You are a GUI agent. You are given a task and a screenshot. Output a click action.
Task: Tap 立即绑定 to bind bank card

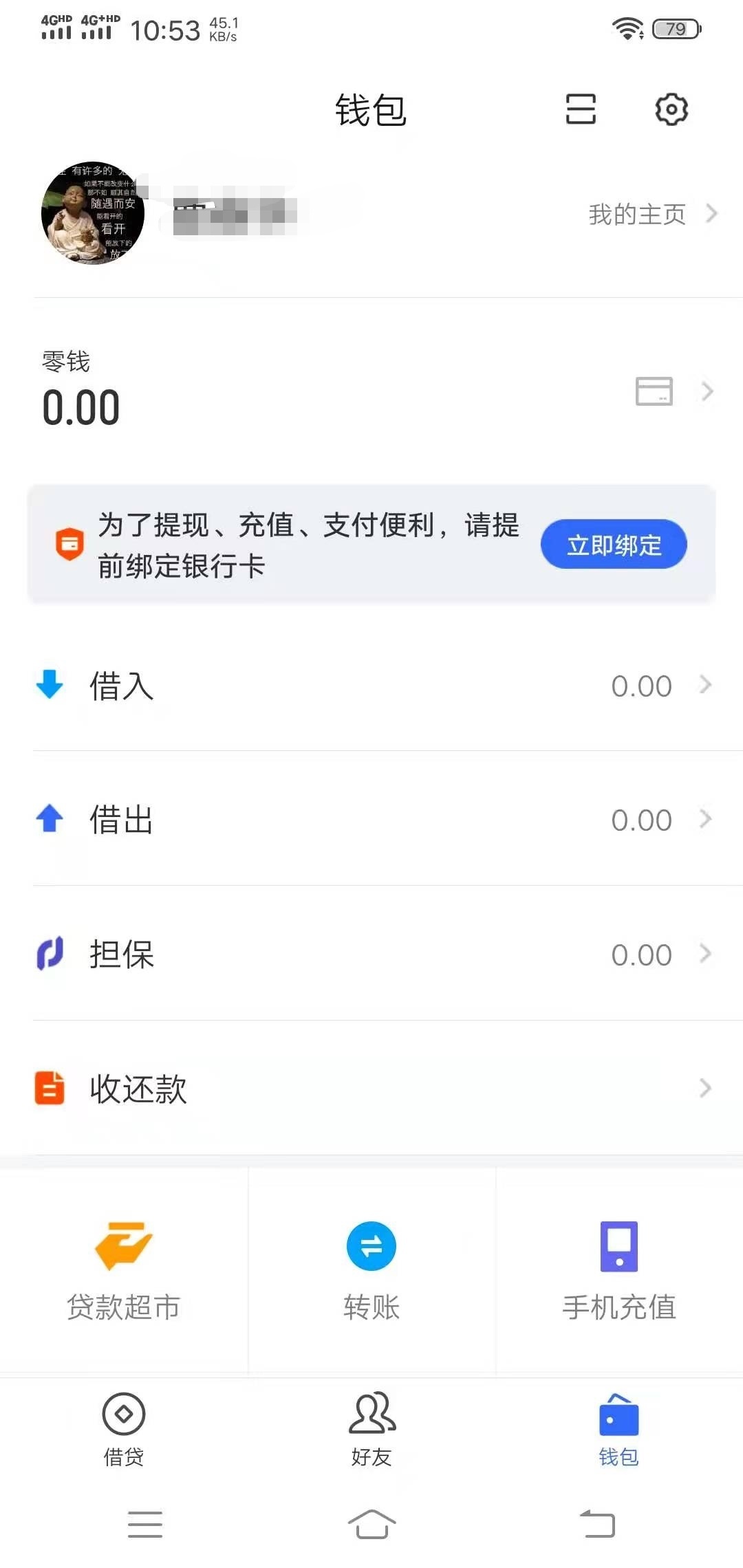click(614, 545)
